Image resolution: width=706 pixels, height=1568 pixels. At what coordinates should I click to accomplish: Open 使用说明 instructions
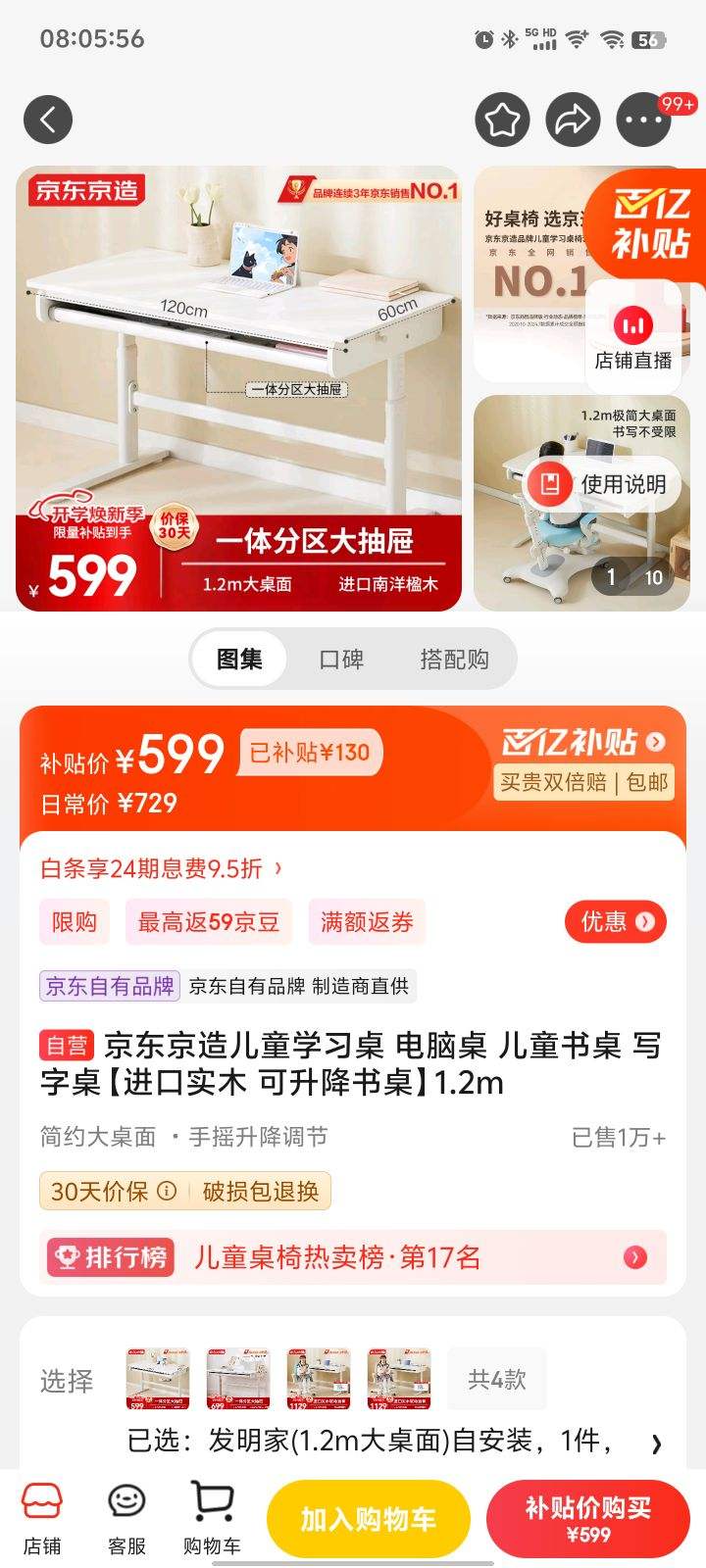tap(602, 484)
